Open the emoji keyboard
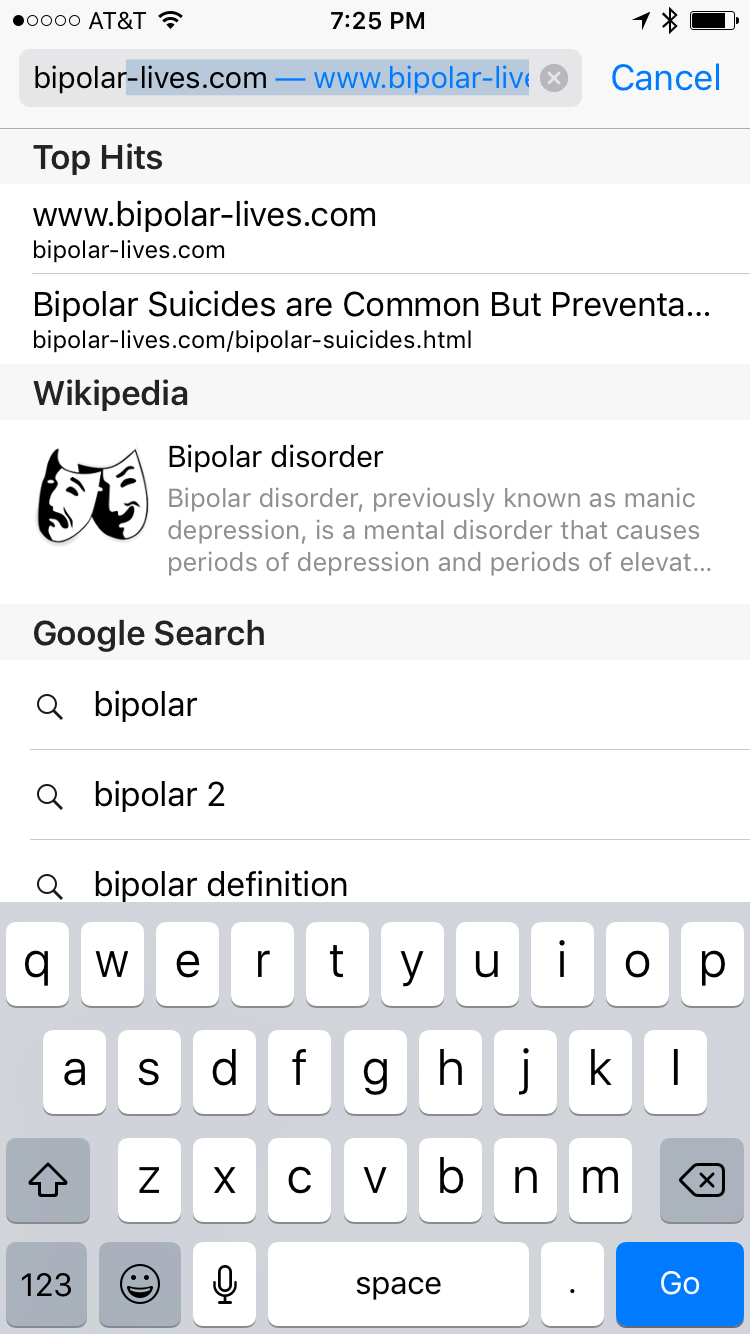Image resolution: width=750 pixels, height=1334 pixels. pyautogui.click(x=140, y=1284)
